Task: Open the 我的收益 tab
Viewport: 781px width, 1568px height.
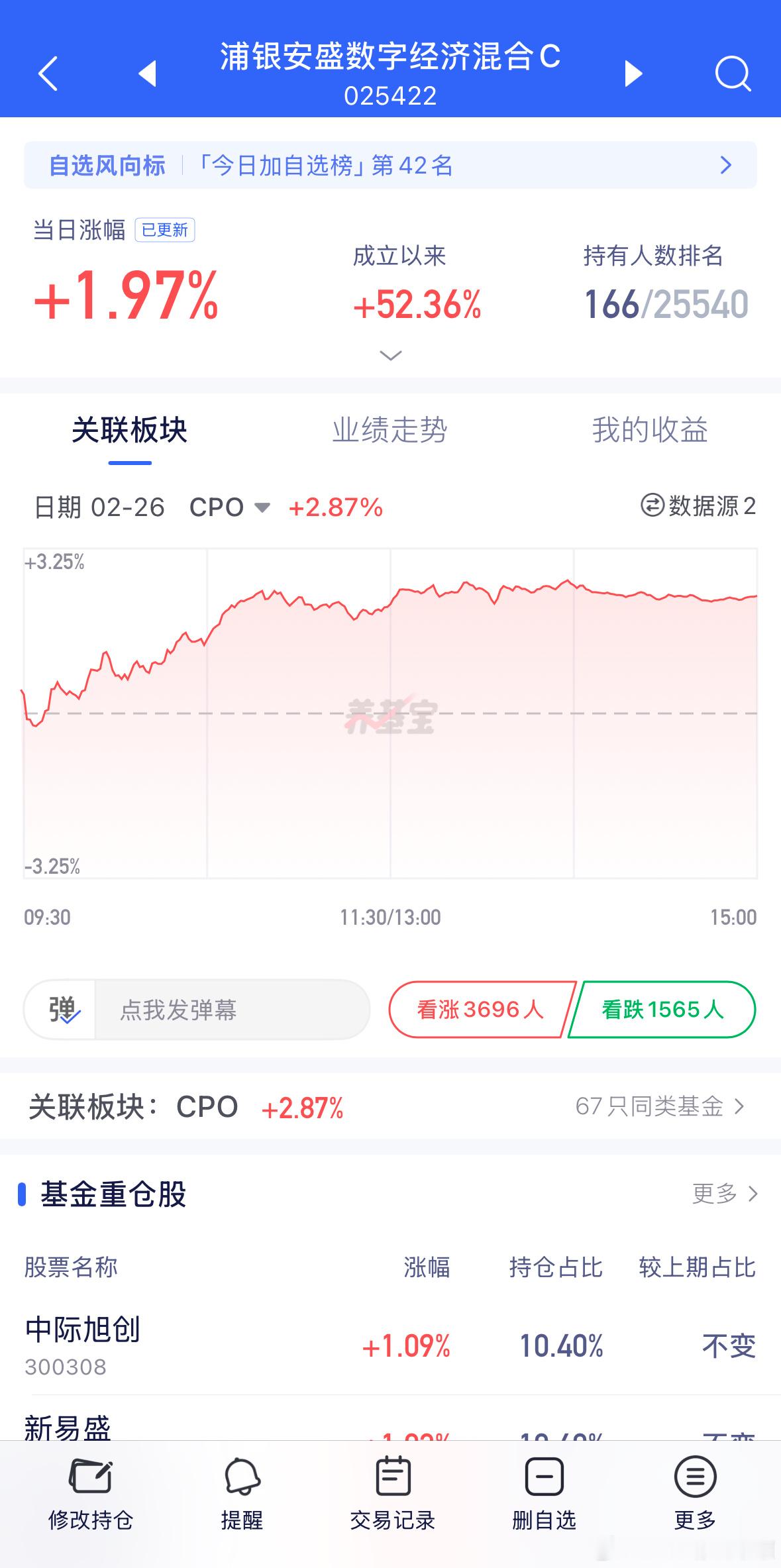Action: pos(650,431)
